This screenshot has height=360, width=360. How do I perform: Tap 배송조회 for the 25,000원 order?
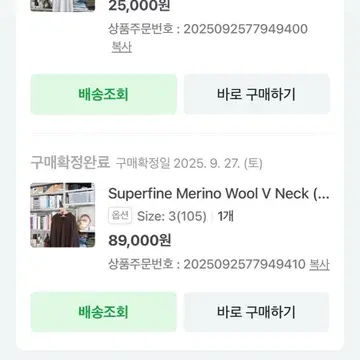[104, 94]
